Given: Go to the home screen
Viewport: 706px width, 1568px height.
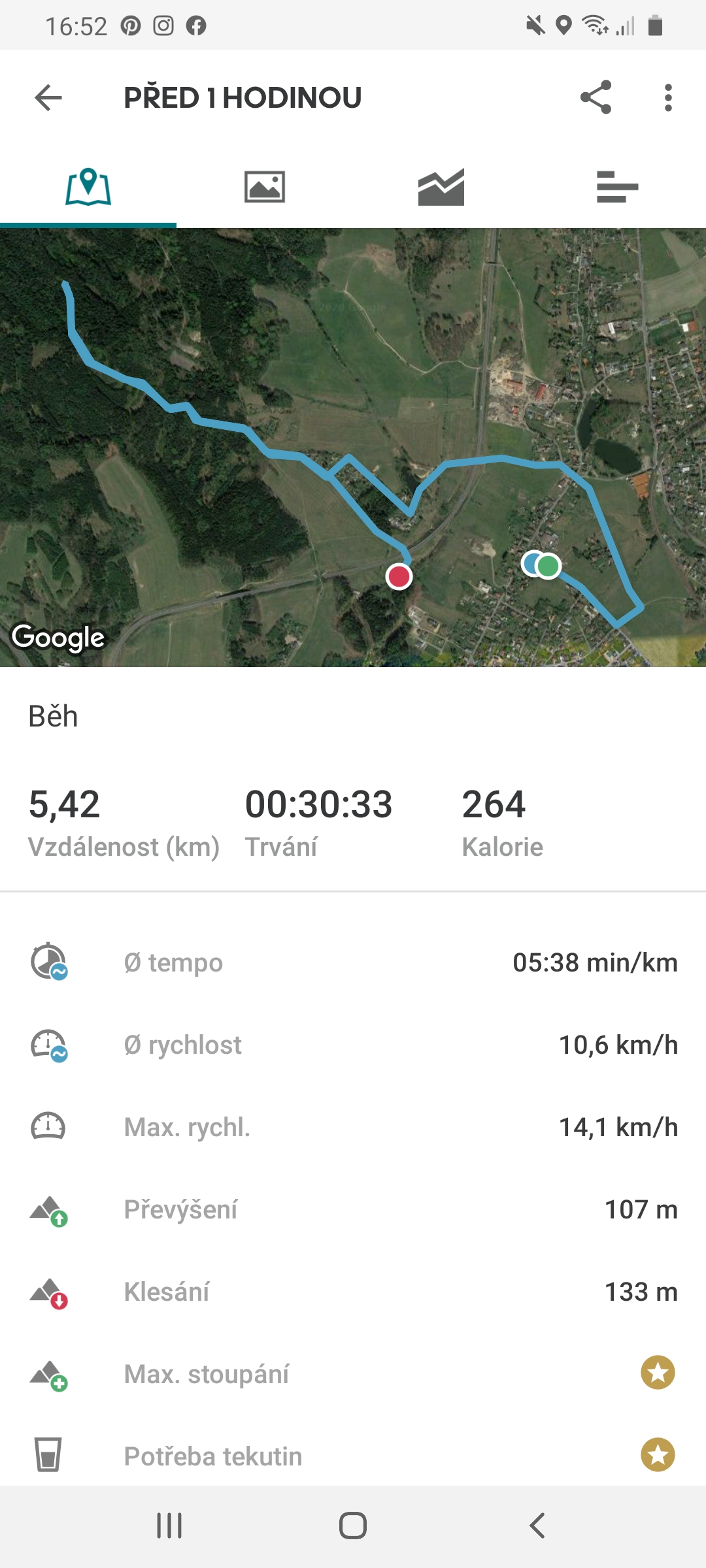Looking at the screenshot, I should (353, 1526).
